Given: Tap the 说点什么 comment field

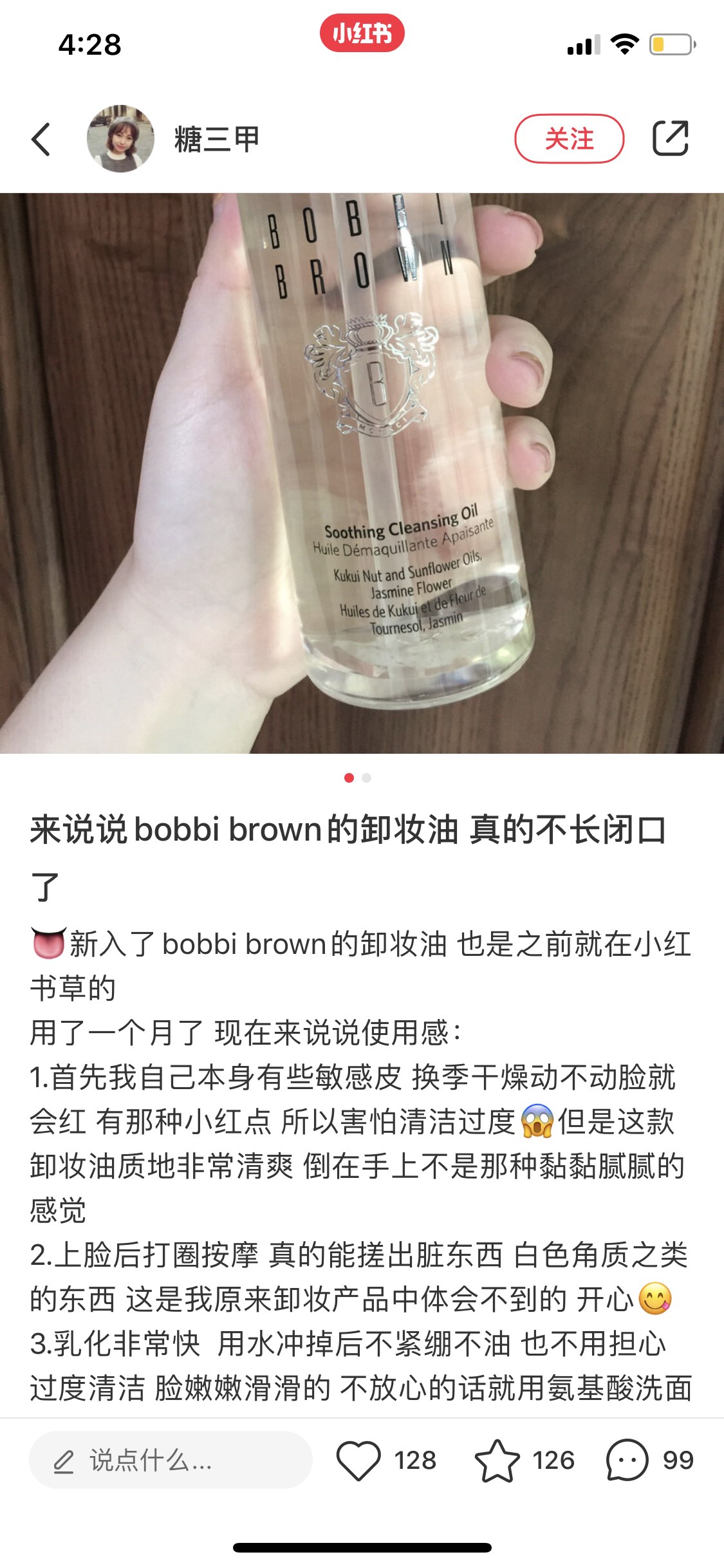Looking at the screenshot, I should (x=171, y=1460).
